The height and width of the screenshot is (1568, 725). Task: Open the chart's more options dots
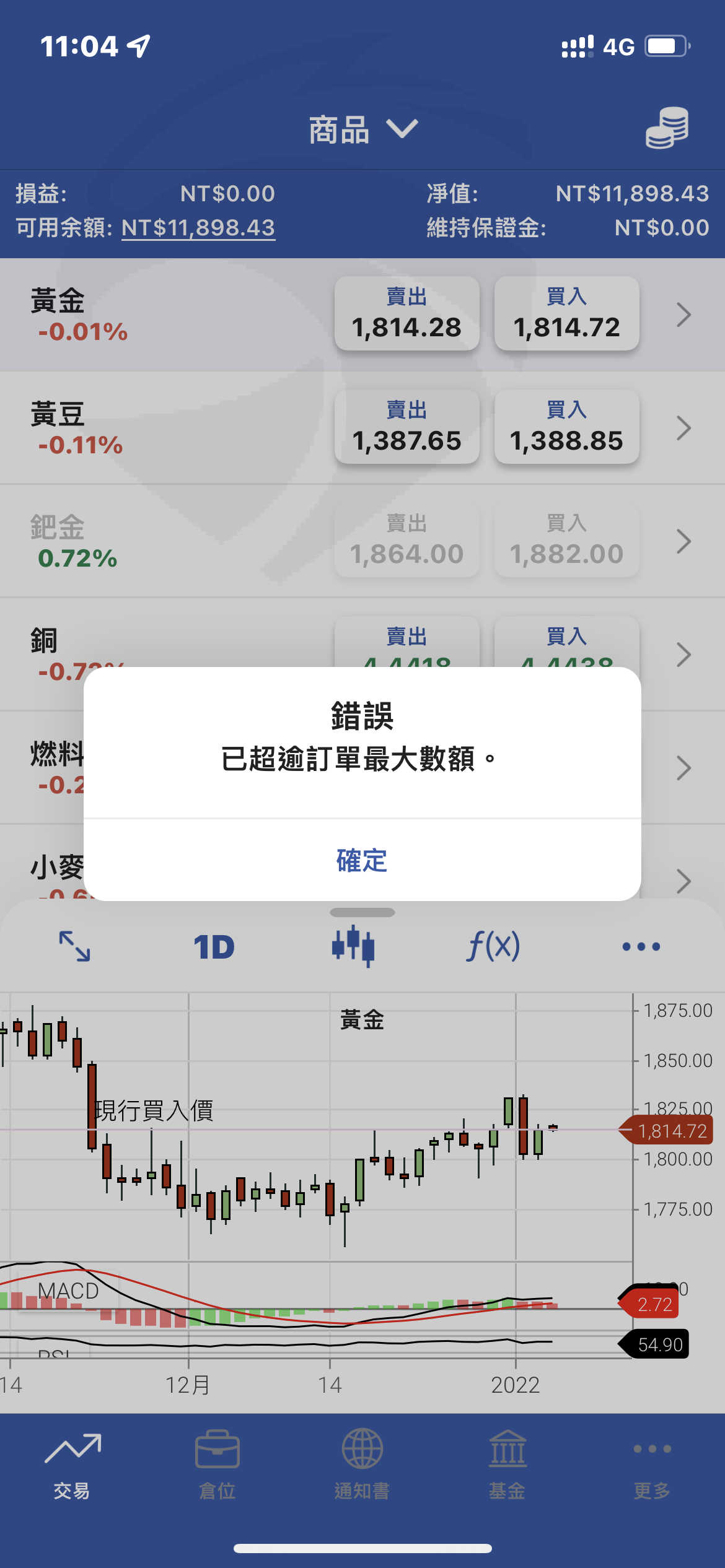click(x=641, y=946)
